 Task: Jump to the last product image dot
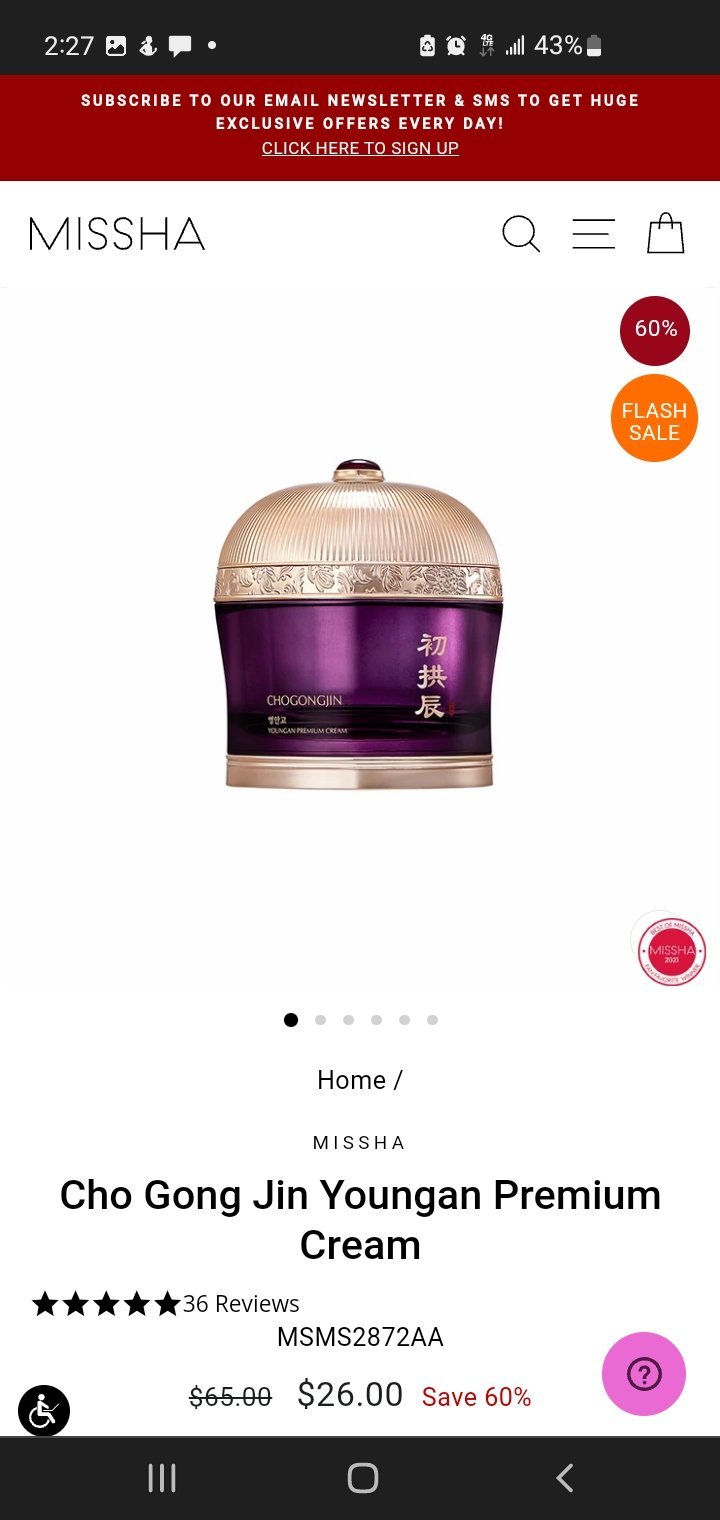(432, 1020)
